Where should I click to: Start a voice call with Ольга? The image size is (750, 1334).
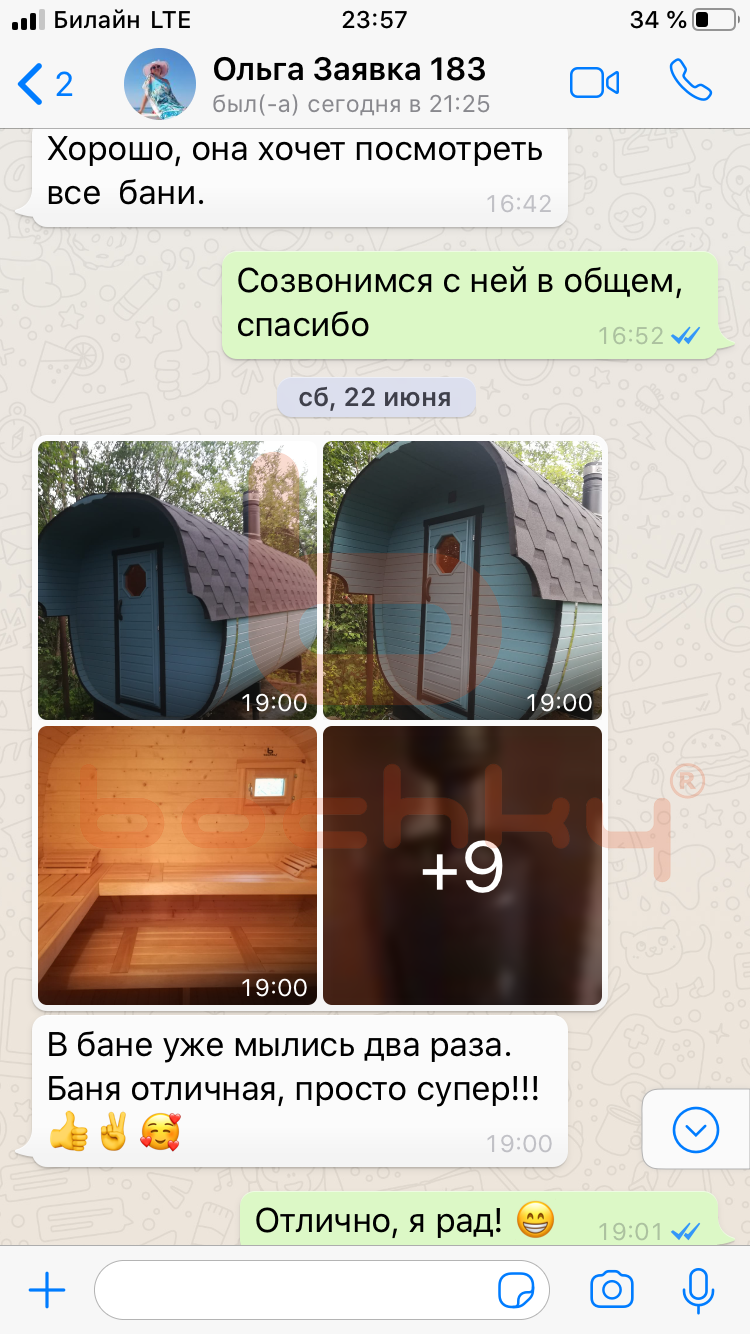tap(690, 82)
